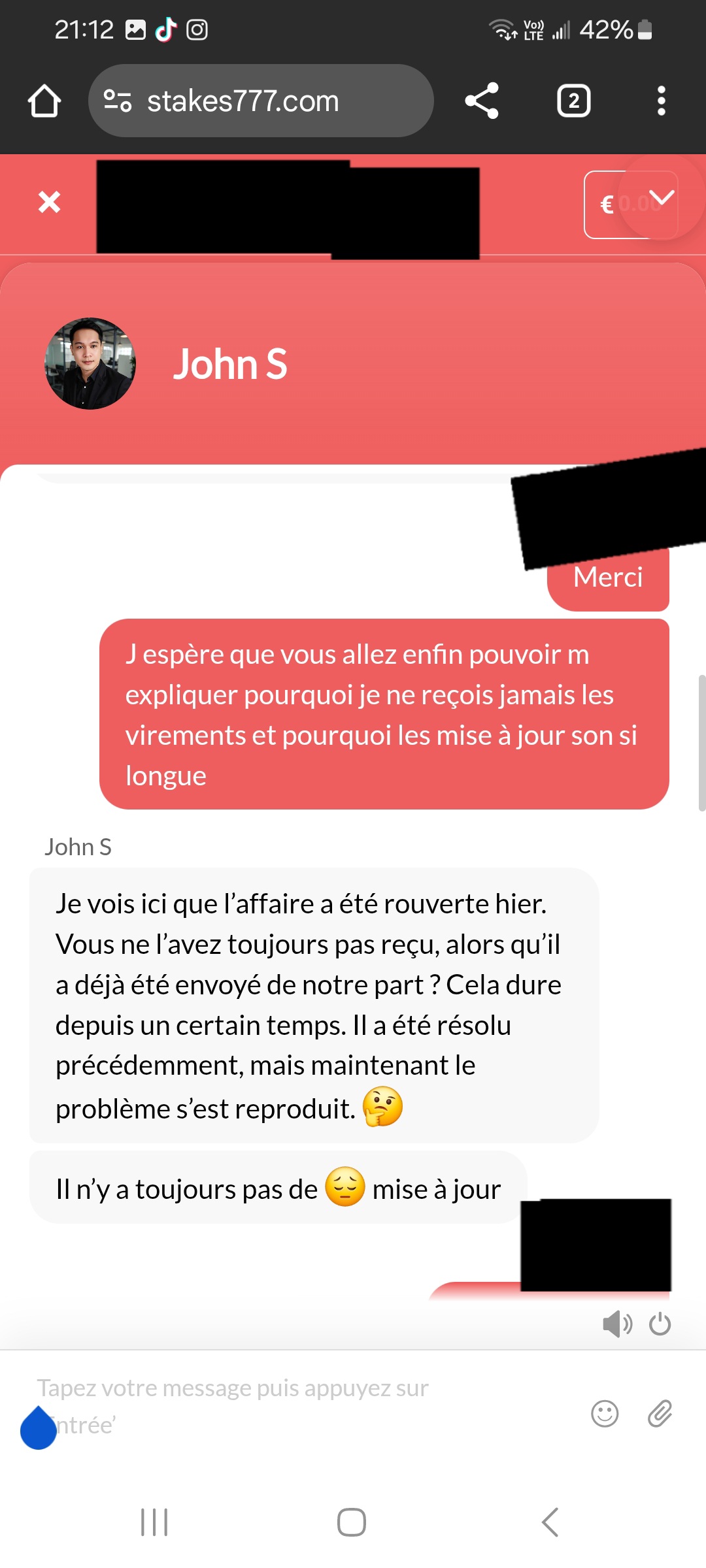Open the browser tab switcher
This screenshot has height=1568, width=706.
573,101
